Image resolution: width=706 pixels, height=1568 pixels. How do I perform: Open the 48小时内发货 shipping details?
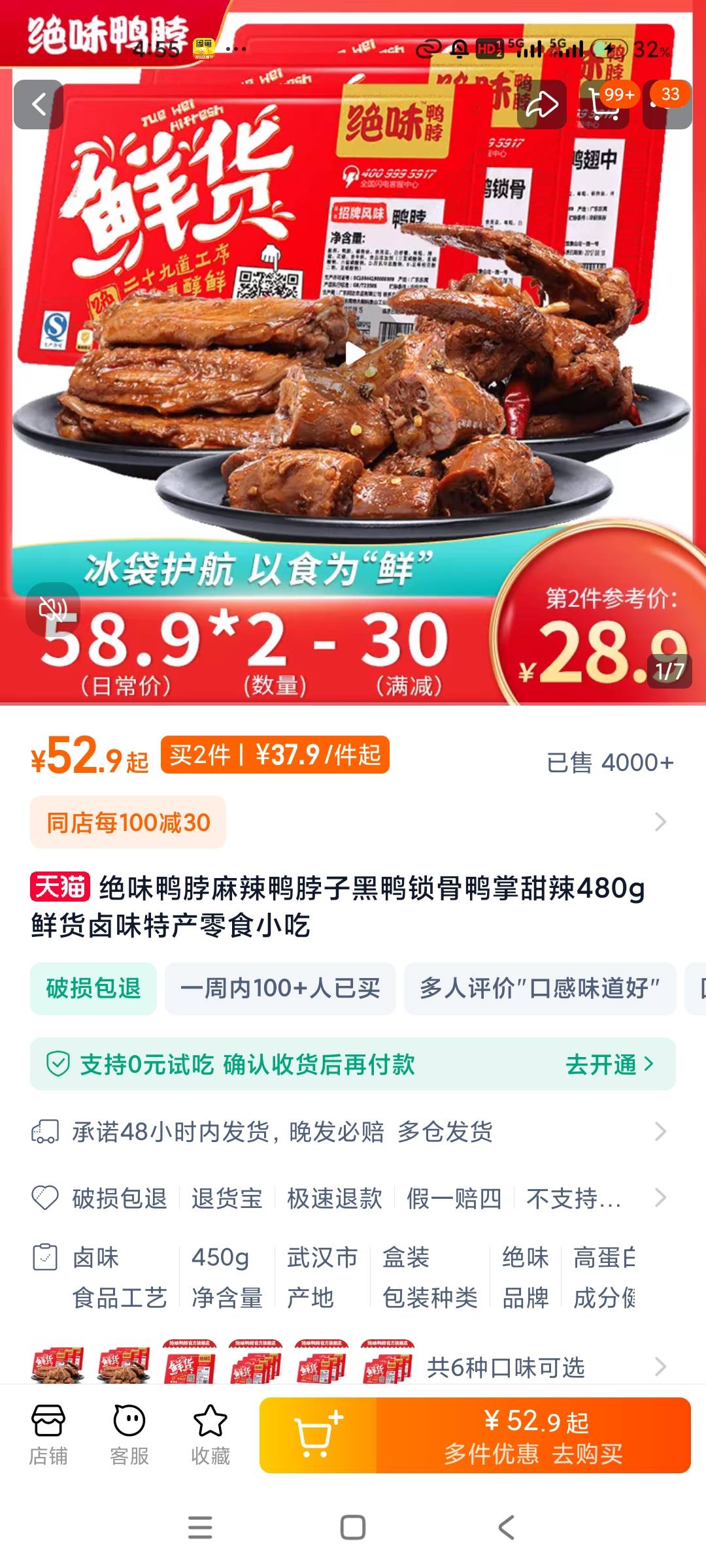(x=353, y=1132)
